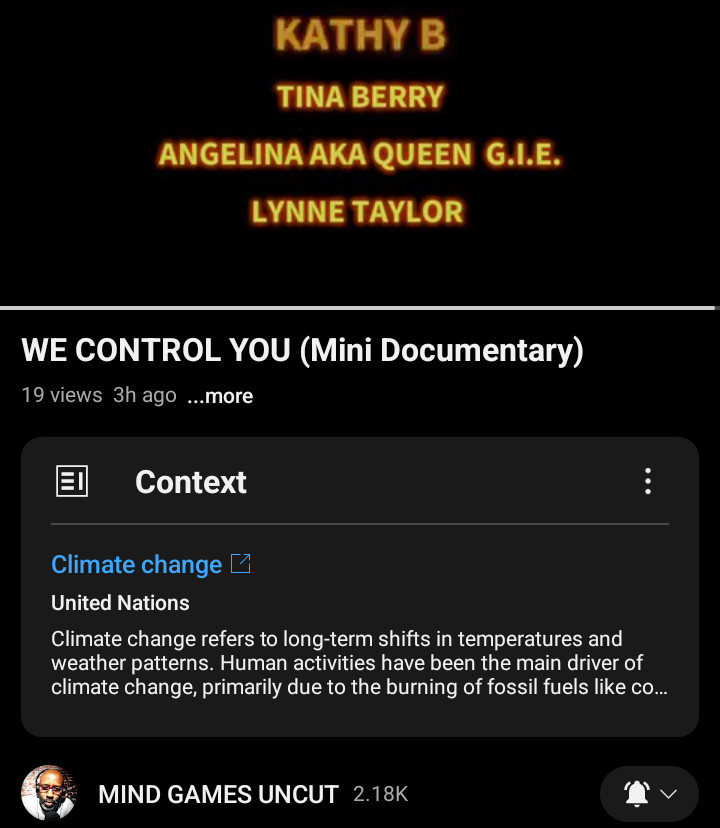Image resolution: width=720 pixels, height=828 pixels.
Task: Tap the video player to show controls
Action: tap(360, 150)
